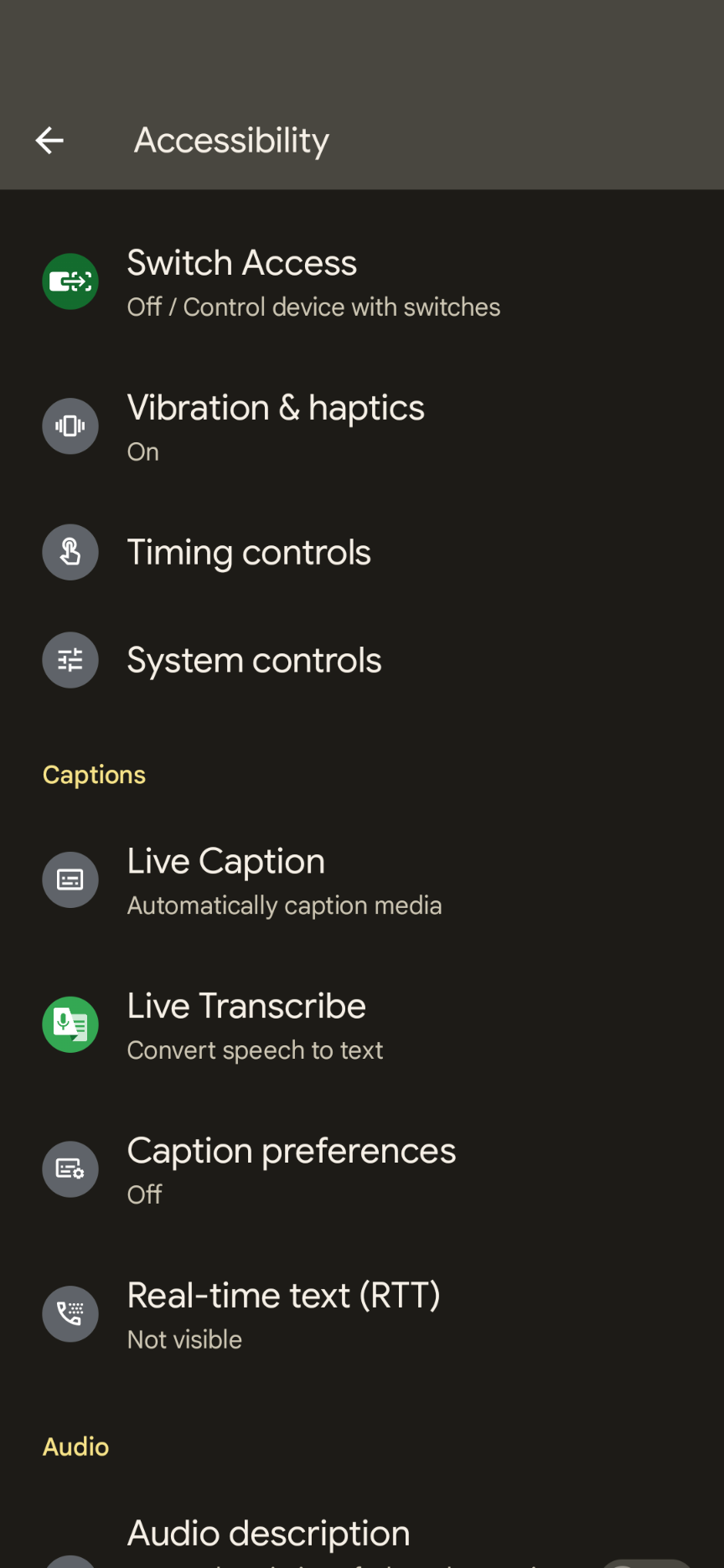Viewport: 724px width, 1568px height.
Task: Open Live Transcribe via its green icon
Action: click(x=70, y=1024)
